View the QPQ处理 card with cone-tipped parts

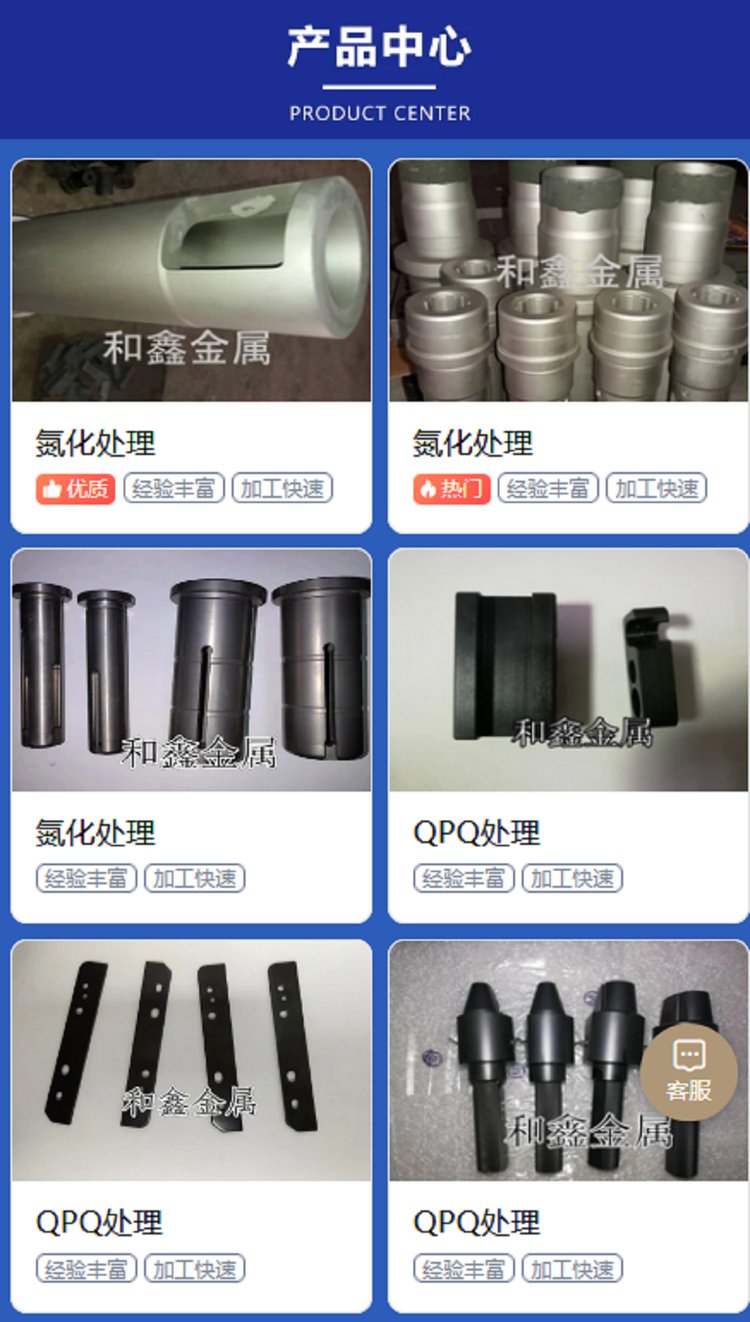point(568,1126)
